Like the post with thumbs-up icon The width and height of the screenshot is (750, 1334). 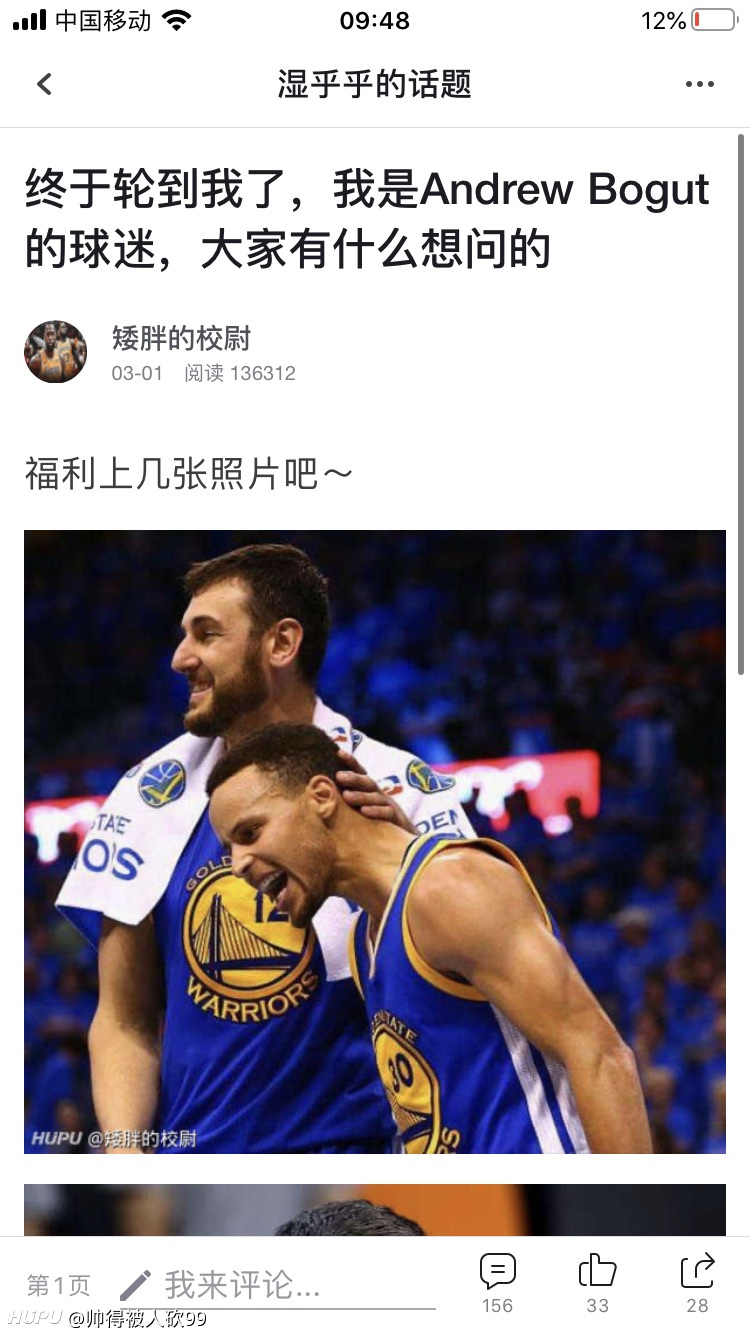click(597, 1283)
